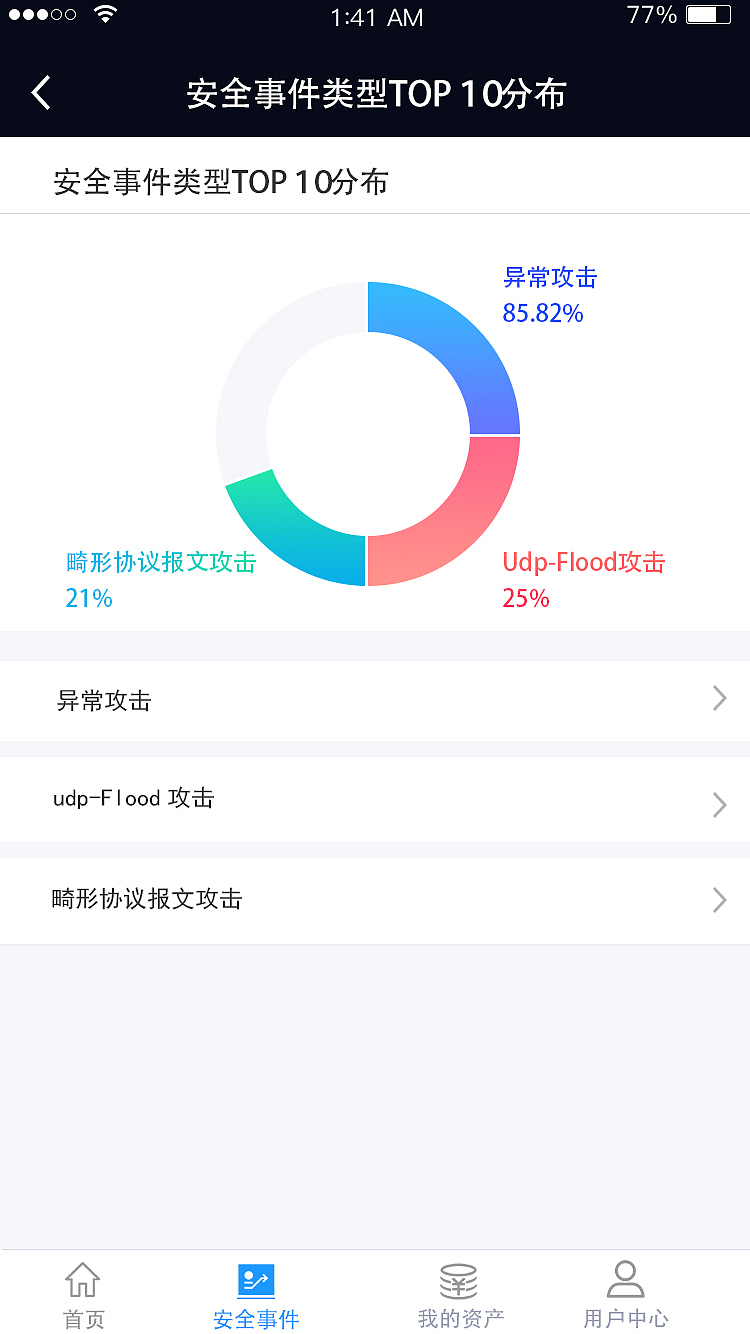
Task: Click the Udp-Flood攻击 25% label
Action: pyautogui.click(x=584, y=580)
